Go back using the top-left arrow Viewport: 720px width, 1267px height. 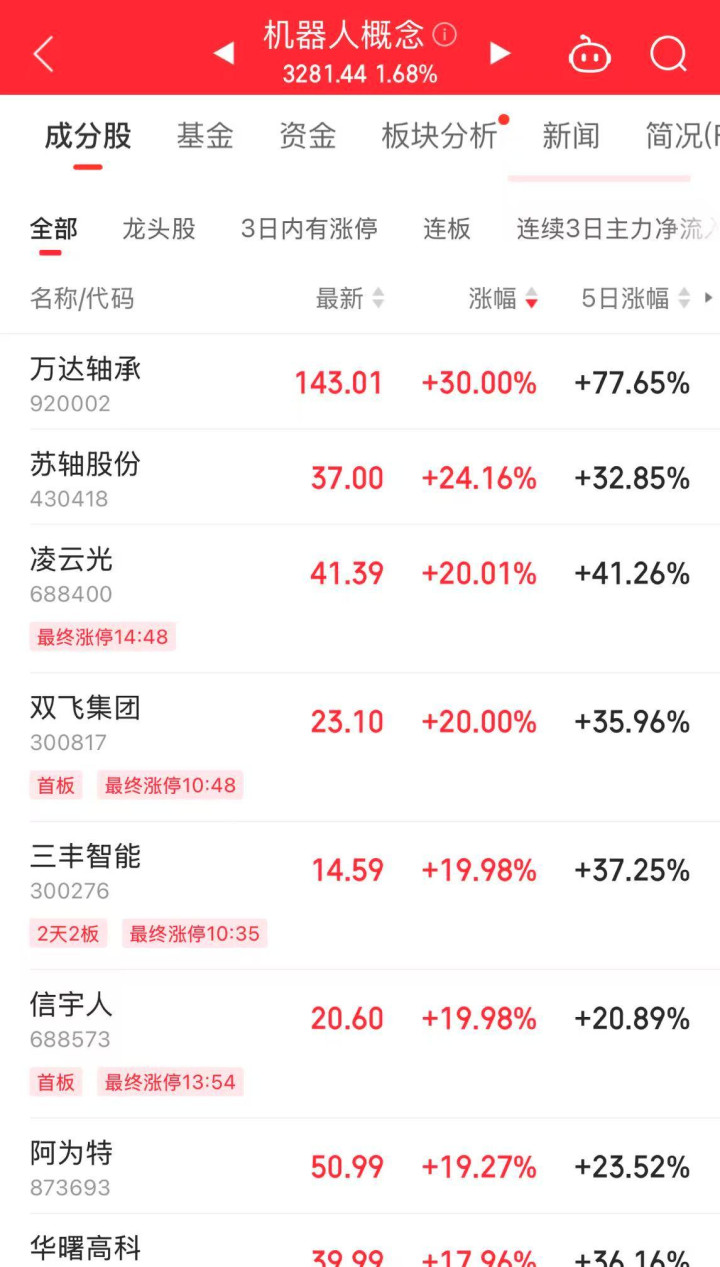point(43,54)
